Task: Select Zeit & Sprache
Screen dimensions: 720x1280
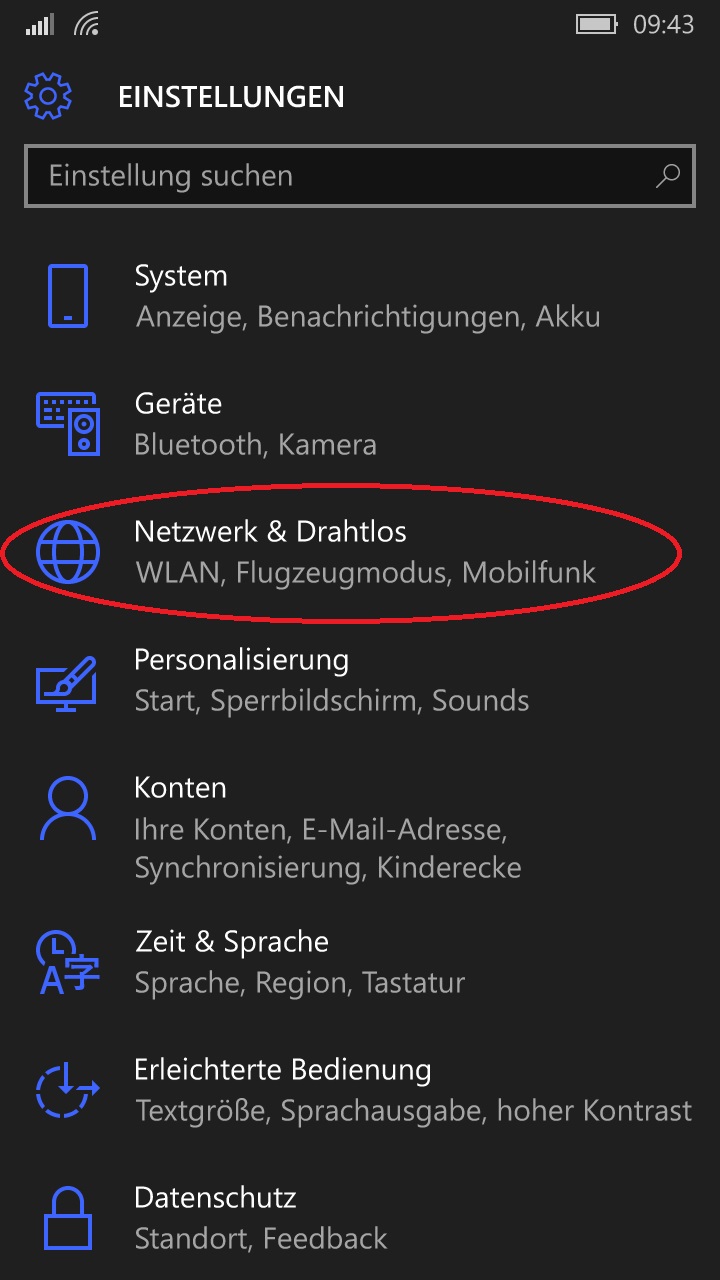Action: tap(360, 962)
